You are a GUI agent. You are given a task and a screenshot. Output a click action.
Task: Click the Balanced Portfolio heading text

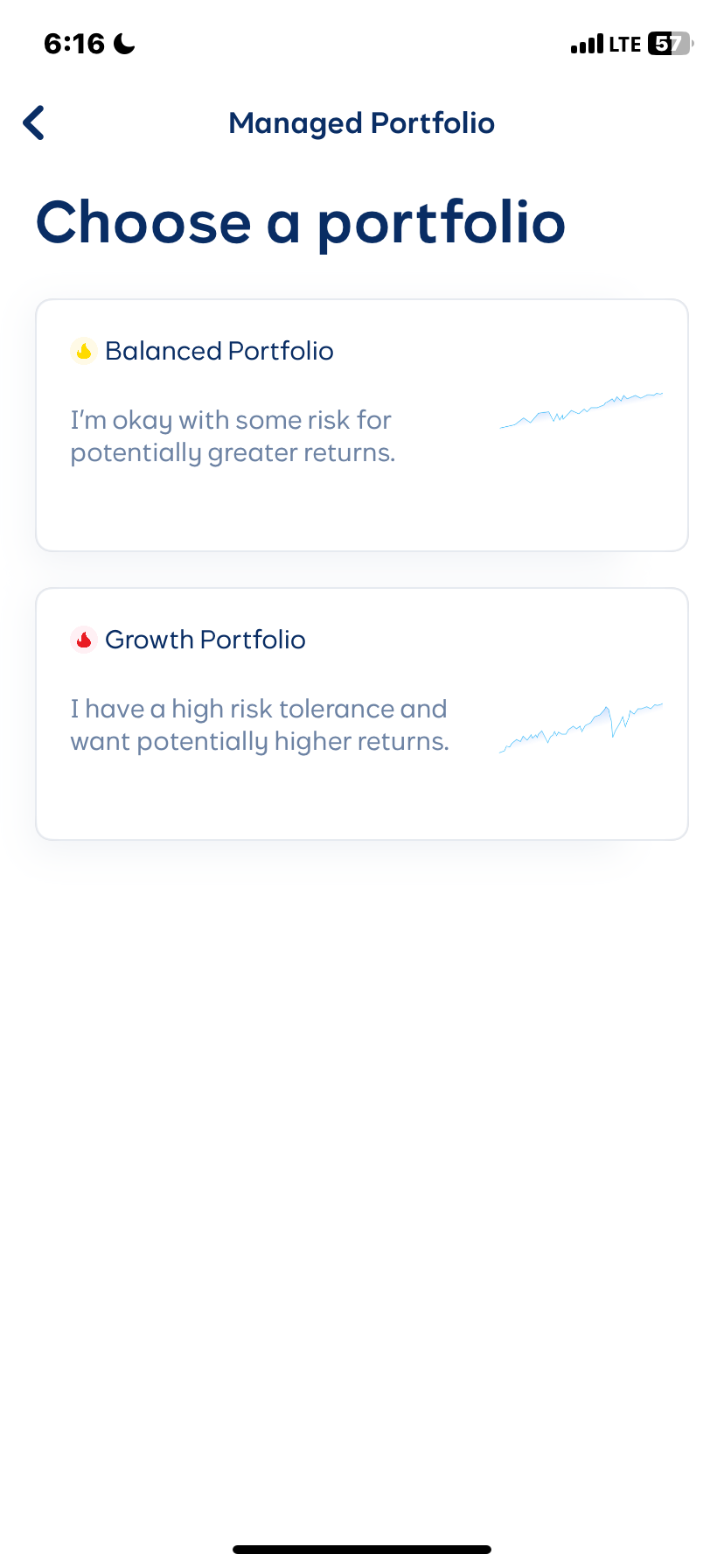(x=219, y=351)
